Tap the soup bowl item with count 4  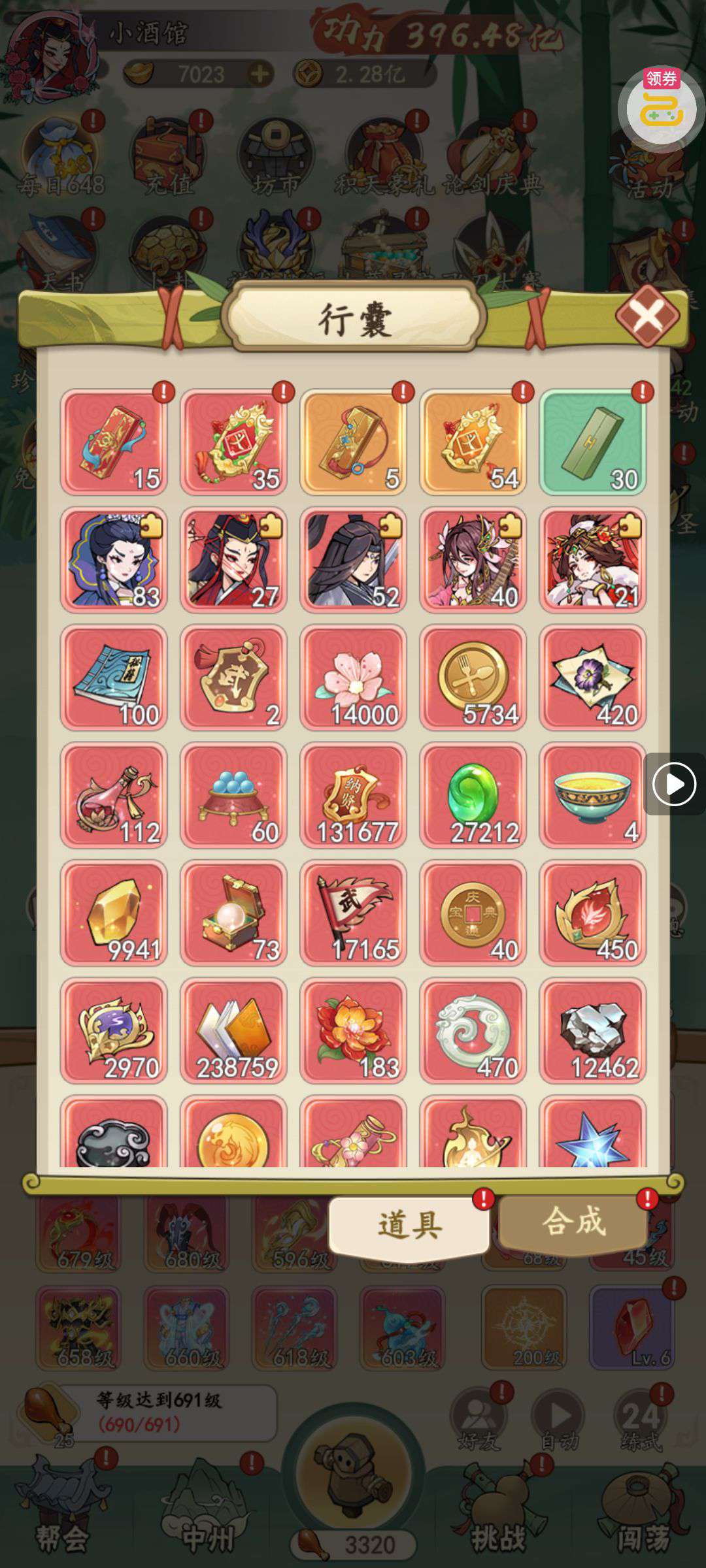point(592,795)
